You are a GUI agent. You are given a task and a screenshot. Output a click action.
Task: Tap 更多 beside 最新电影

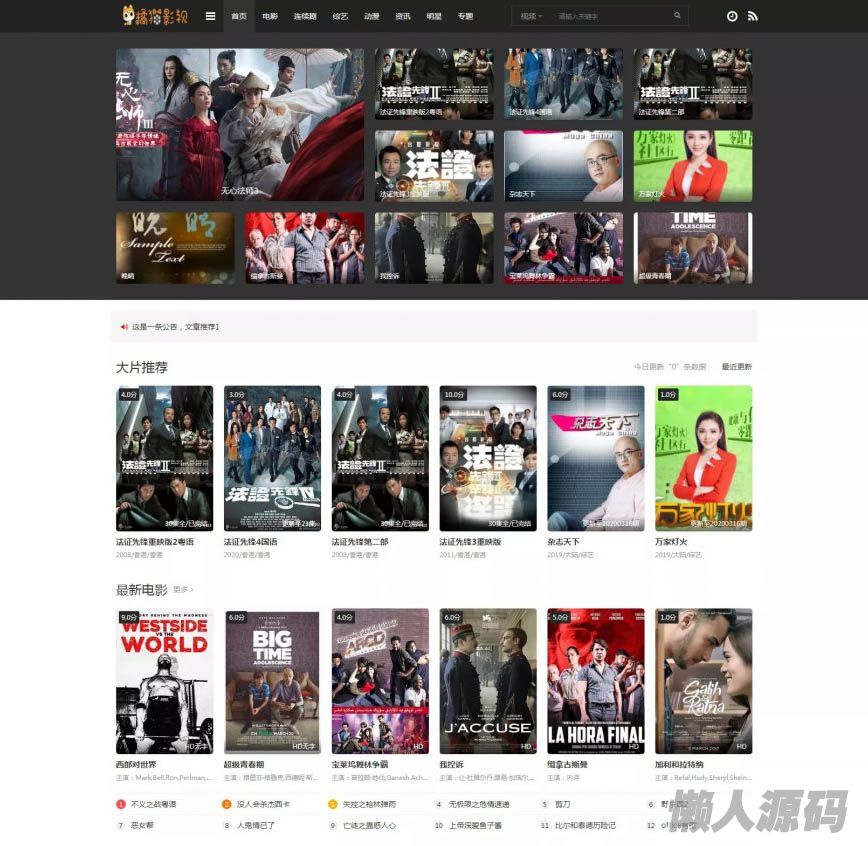(x=183, y=590)
